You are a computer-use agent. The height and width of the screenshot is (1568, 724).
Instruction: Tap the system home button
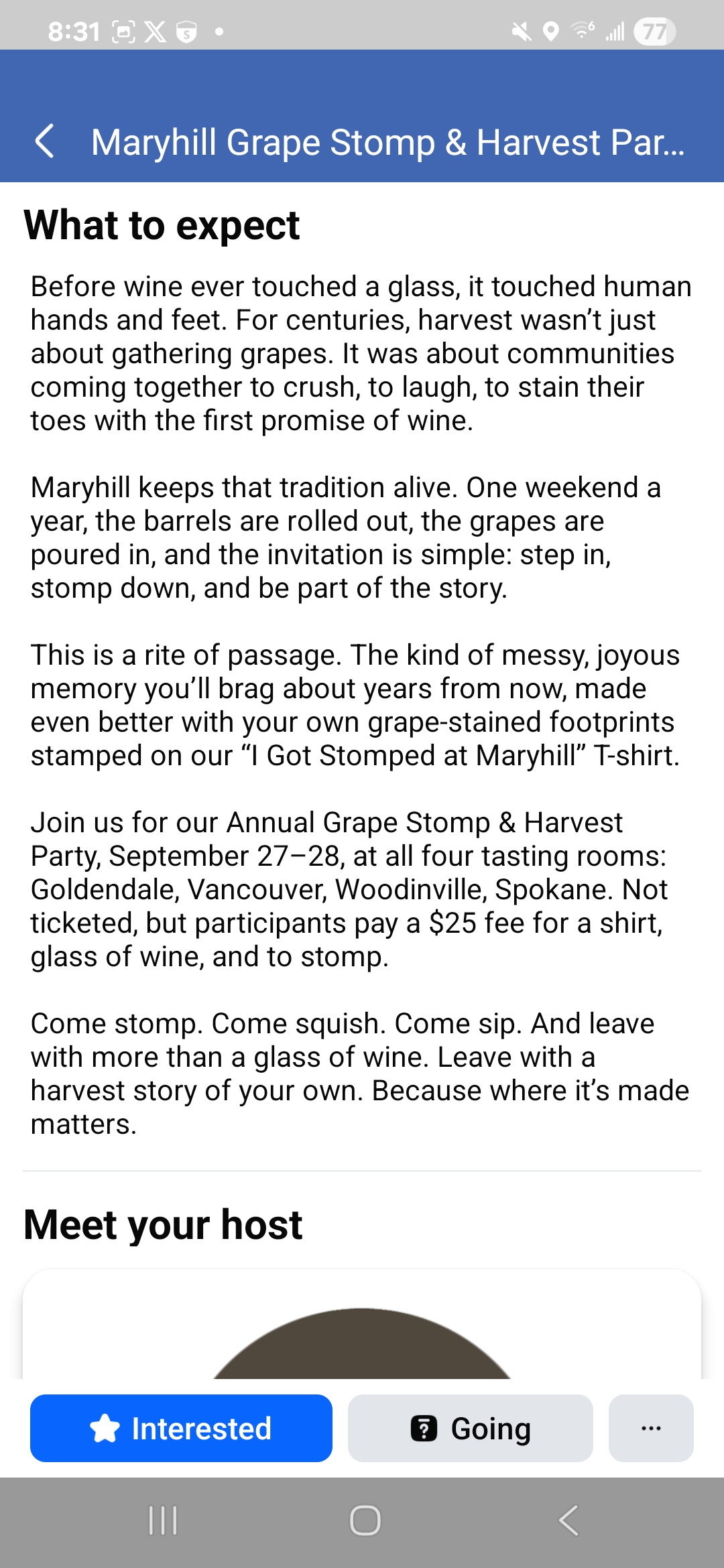pyautogui.click(x=365, y=1520)
